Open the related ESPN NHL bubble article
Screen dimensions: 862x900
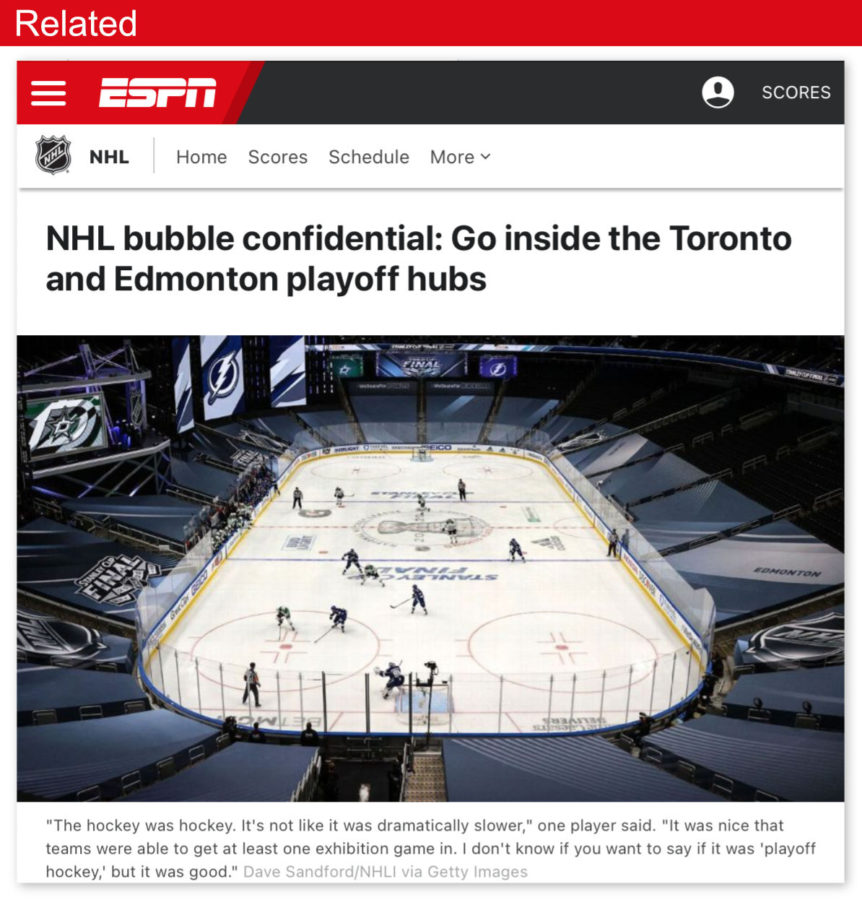click(x=418, y=258)
